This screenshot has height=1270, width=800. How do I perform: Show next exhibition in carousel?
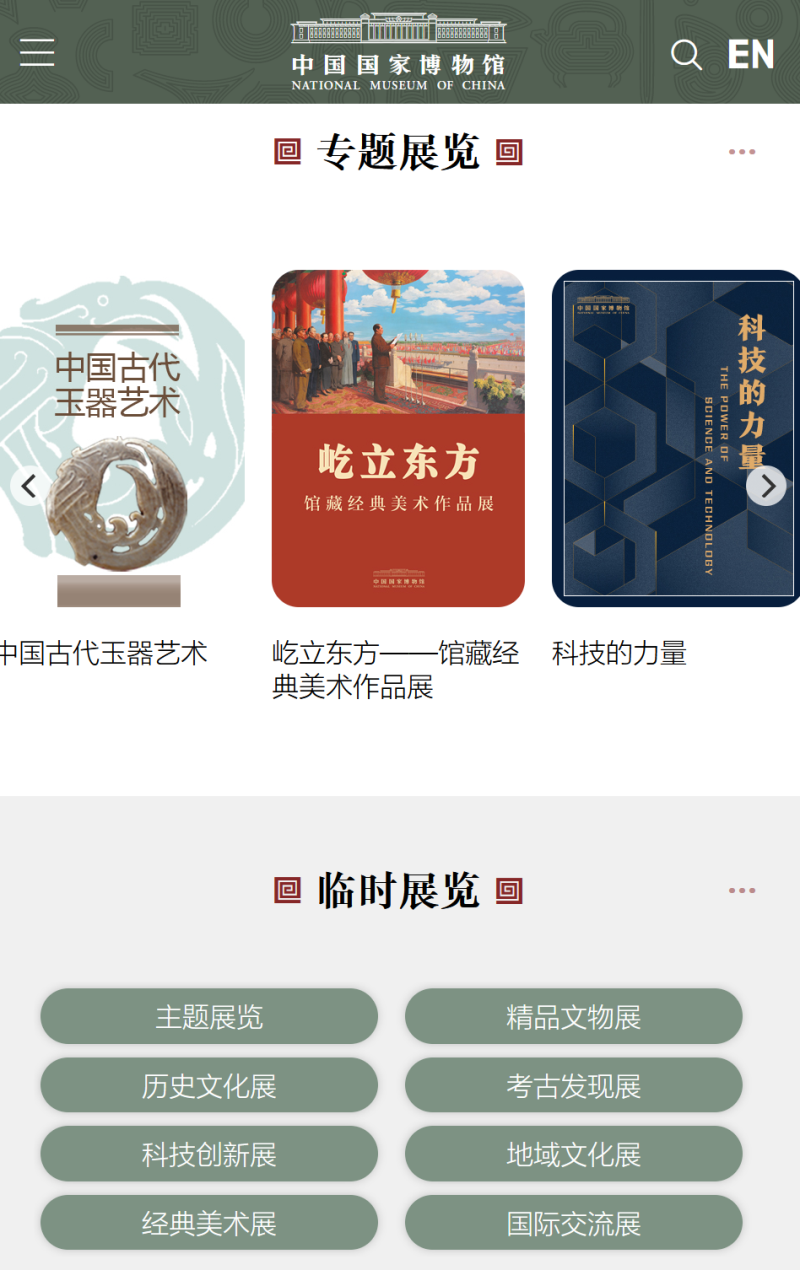pyautogui.click(x=767, y=486)
